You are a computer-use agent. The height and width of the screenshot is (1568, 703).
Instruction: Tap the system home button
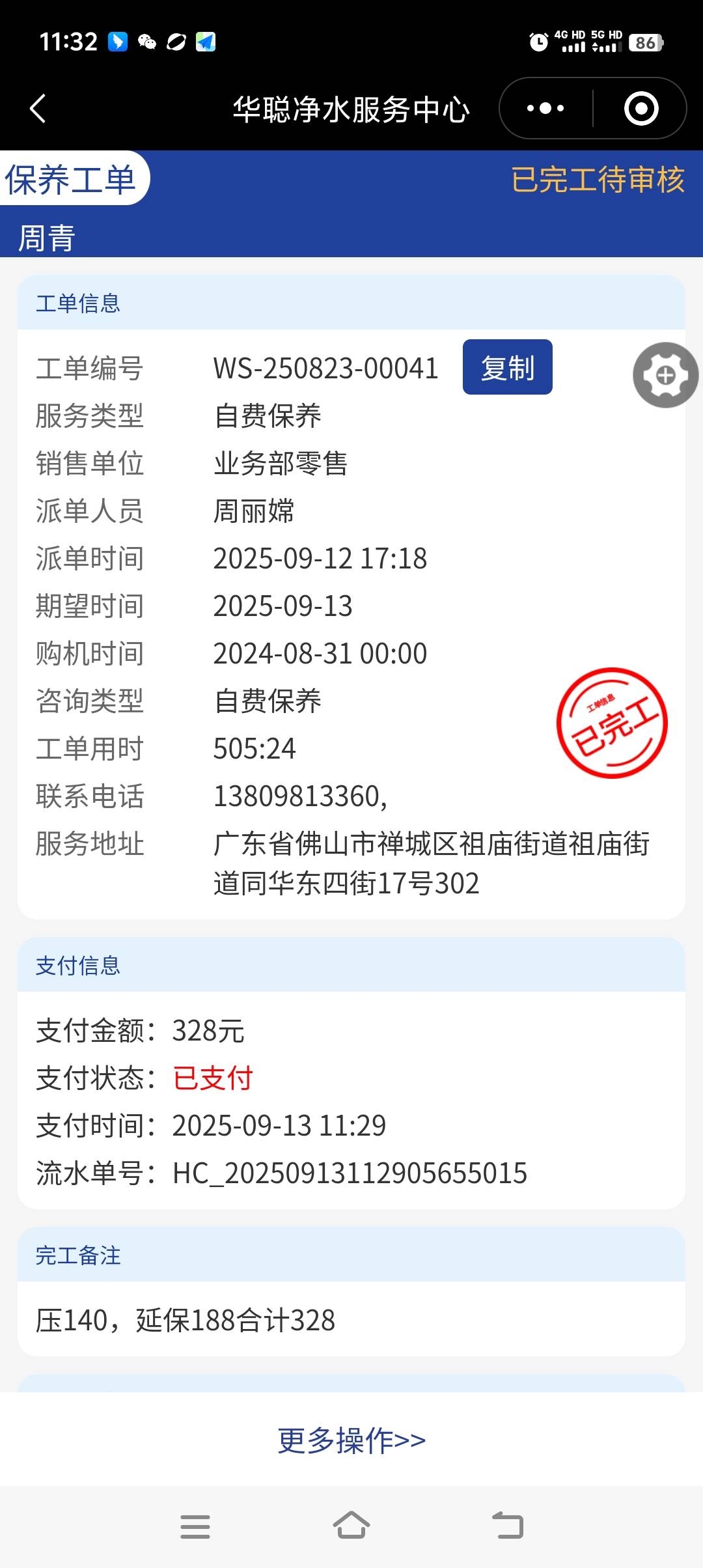point(351,1526)
